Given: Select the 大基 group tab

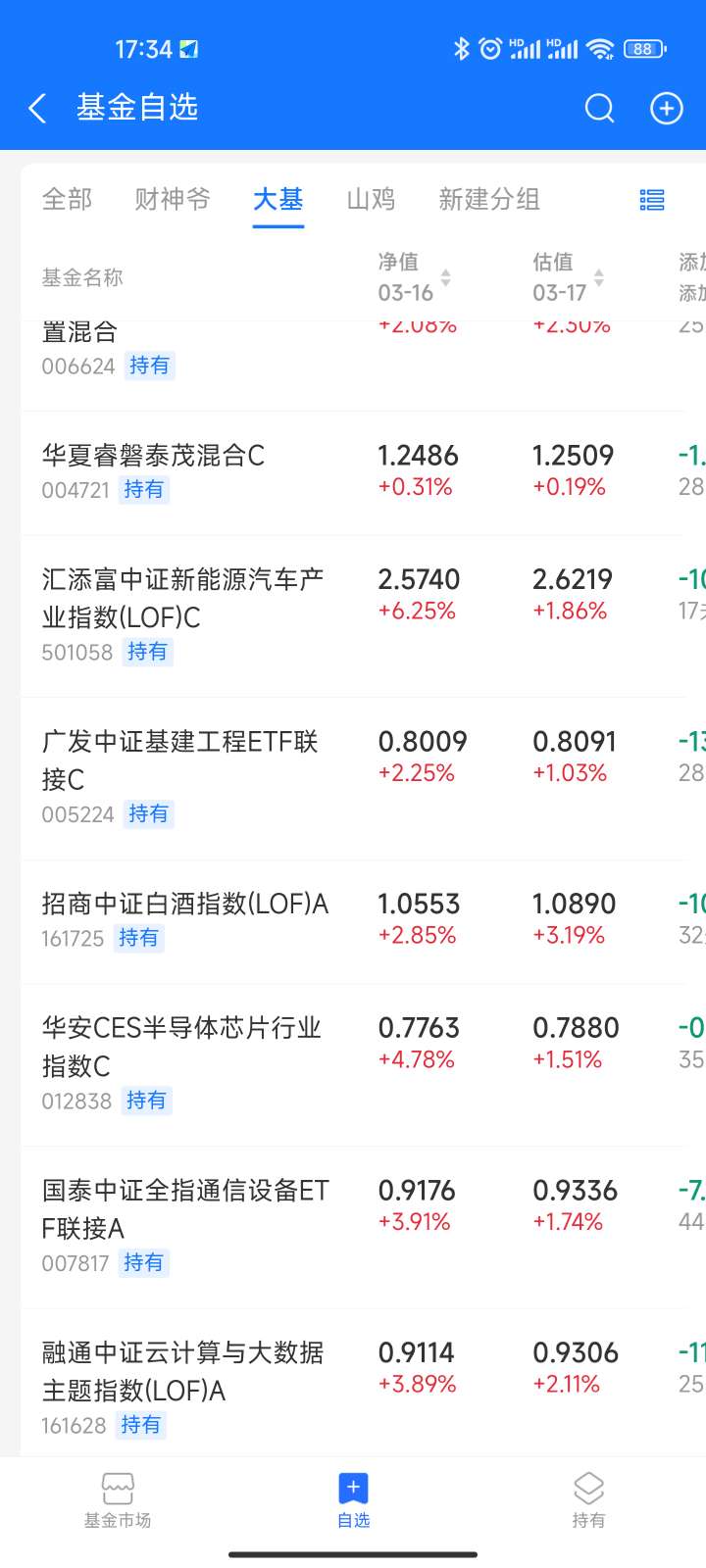Looking at the screenshot, I should pyautogui.click(x=278, y=199).
